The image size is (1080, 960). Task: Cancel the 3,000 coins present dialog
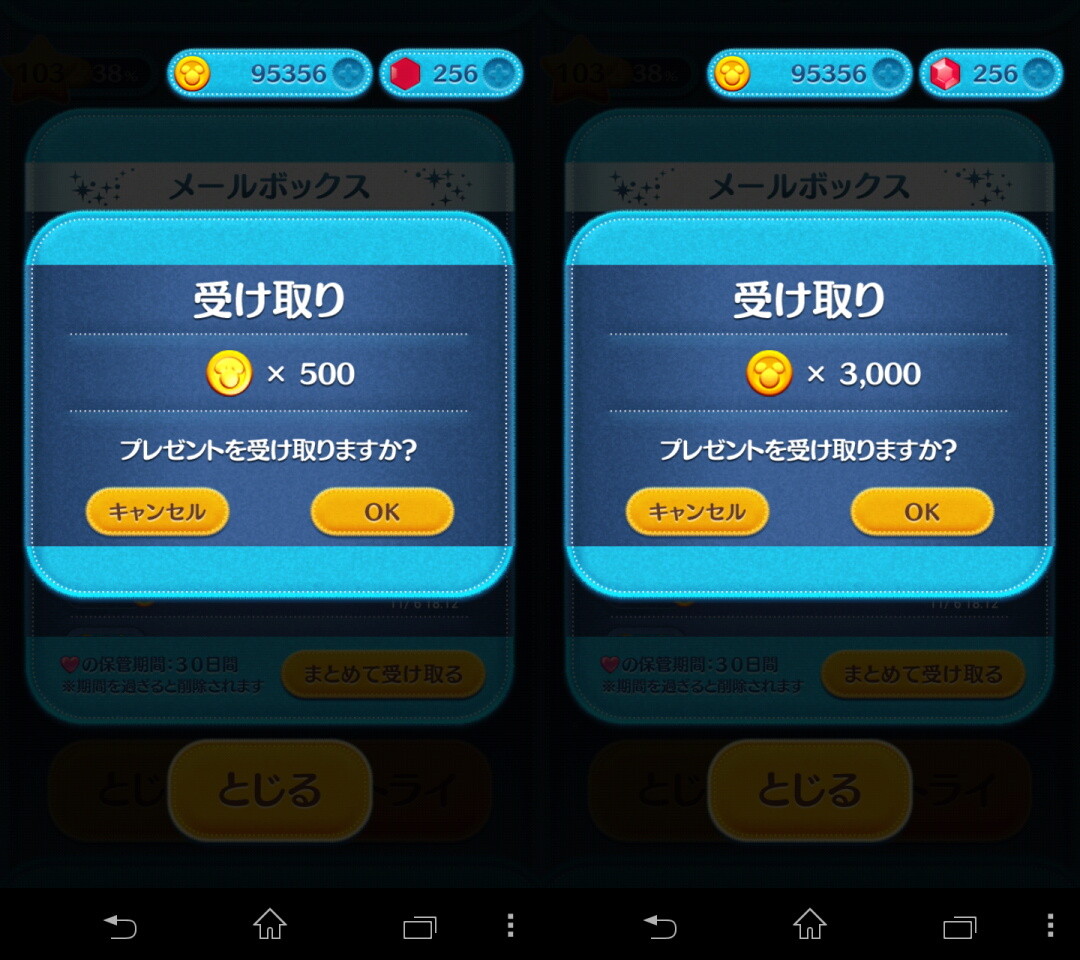point(697,512)
